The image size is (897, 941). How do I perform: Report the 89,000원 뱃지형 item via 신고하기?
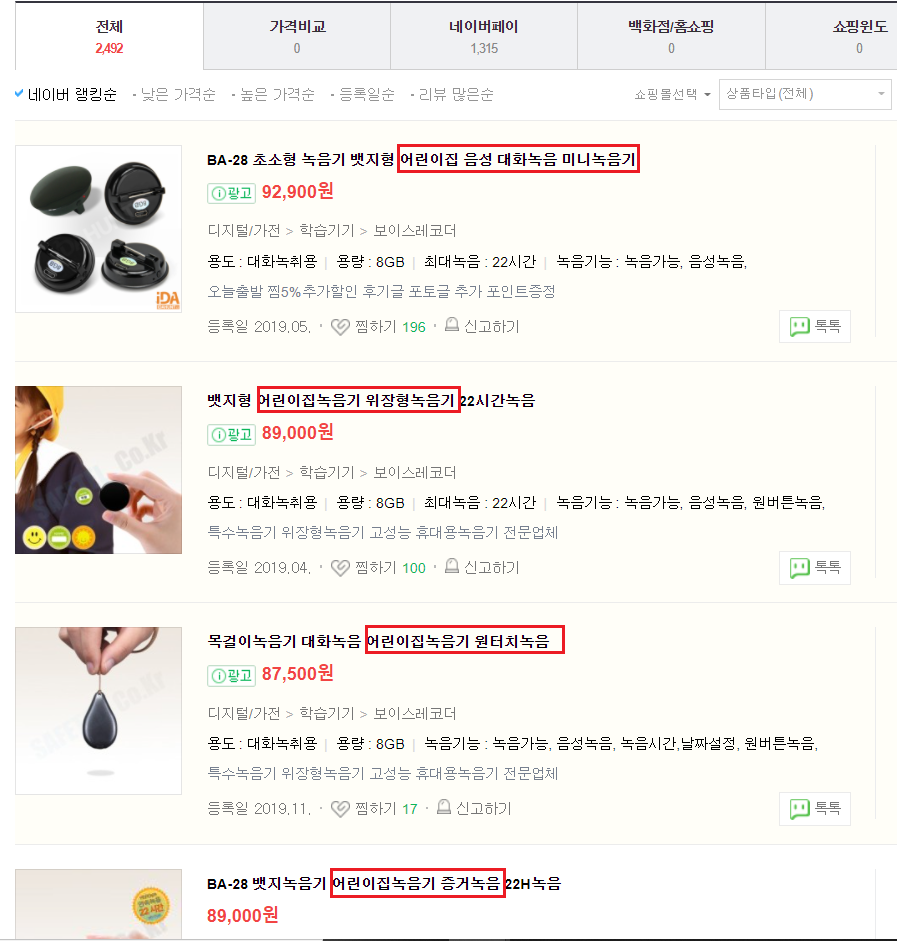(x=482, y=568)
